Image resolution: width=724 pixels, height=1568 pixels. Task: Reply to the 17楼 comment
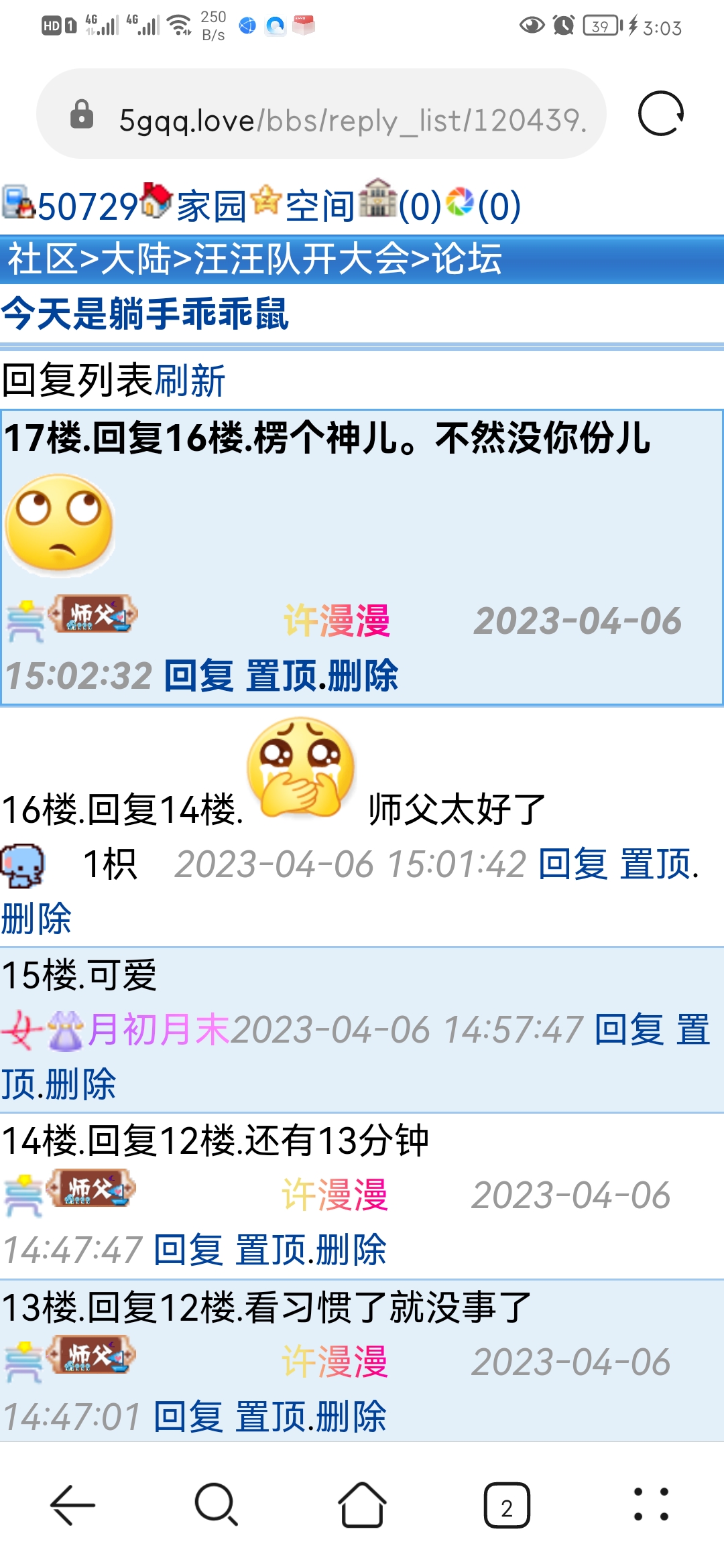click(x=198, y=675)
